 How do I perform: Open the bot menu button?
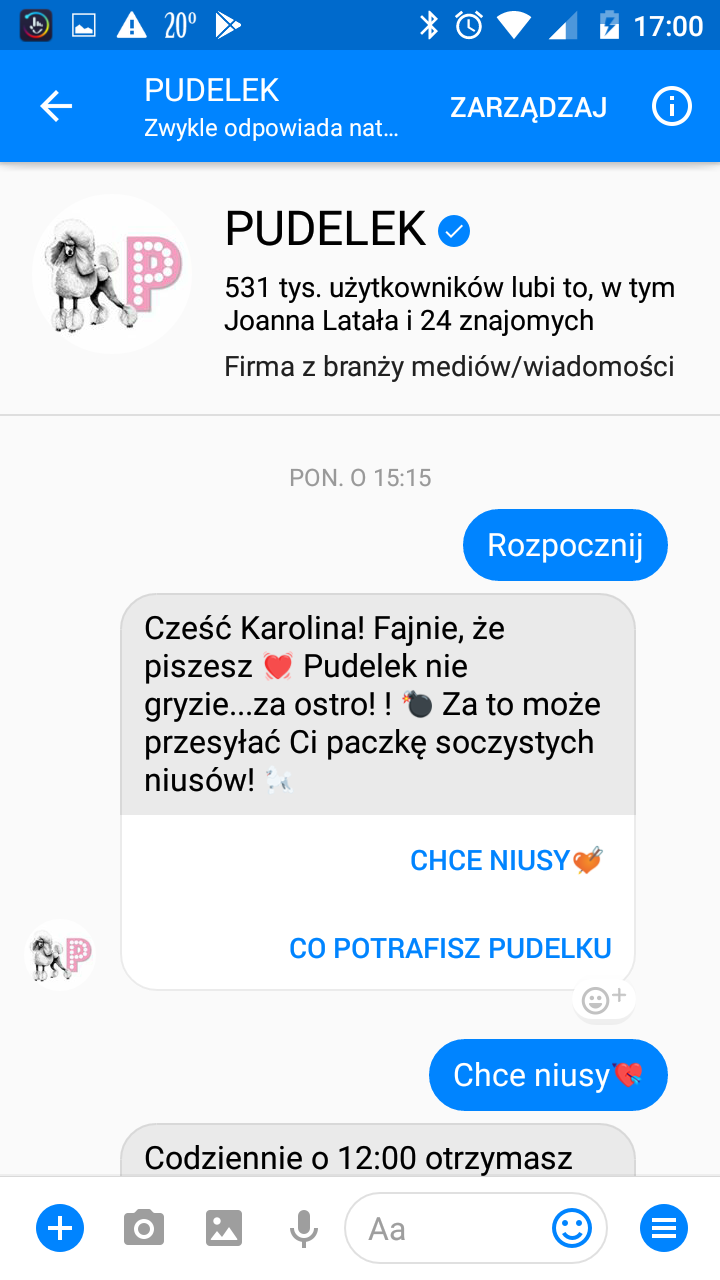click(x=664, y=1228)
